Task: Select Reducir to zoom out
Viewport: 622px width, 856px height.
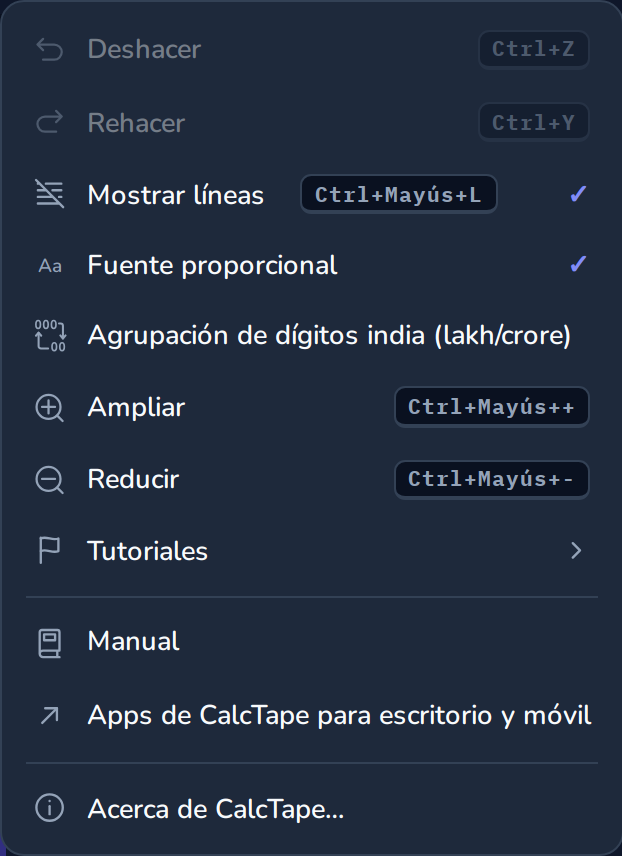Action: click(311, 479)
